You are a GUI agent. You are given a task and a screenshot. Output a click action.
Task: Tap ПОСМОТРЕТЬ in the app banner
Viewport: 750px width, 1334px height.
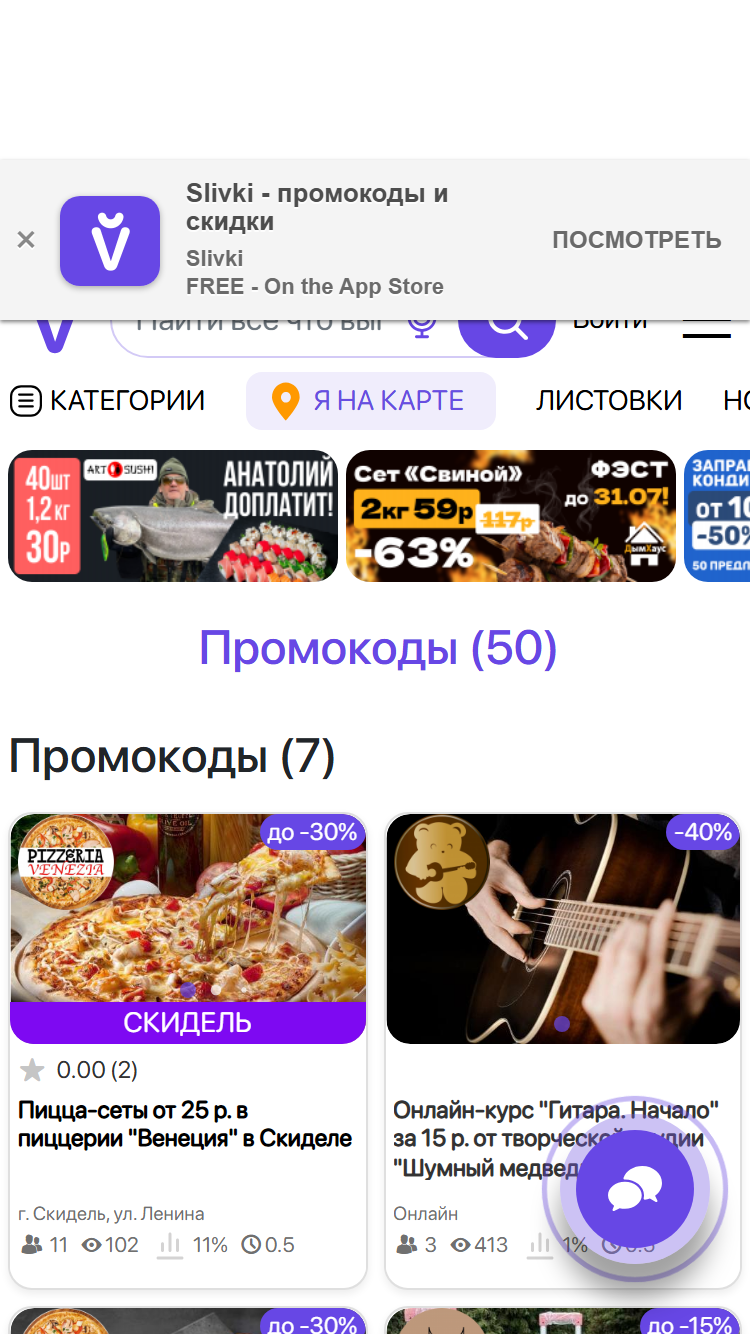(637, 240)
